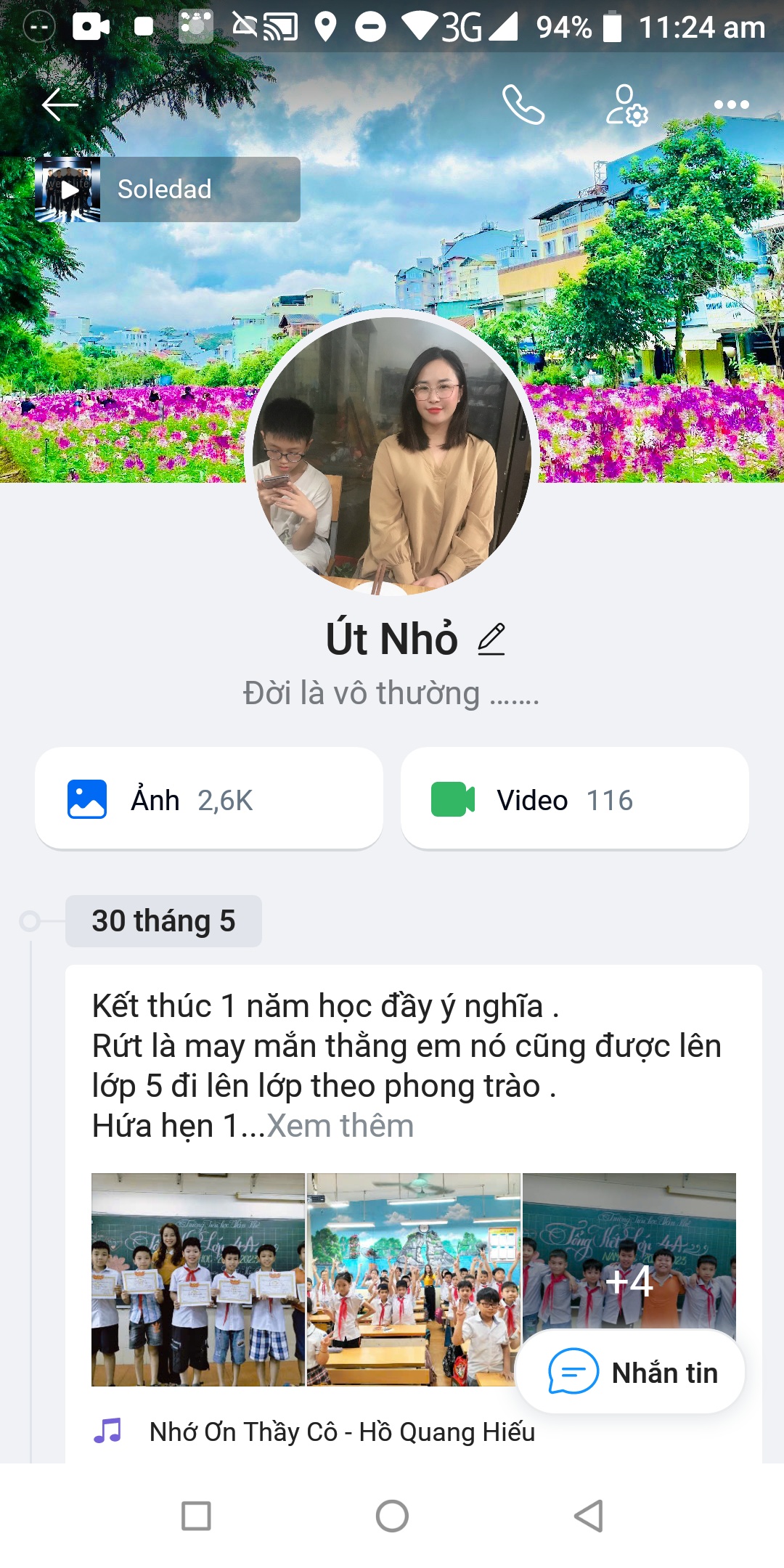Screen dimensions: 784x1568
Task: Edit the alias name Út Nhỏ
Action: [x=491, y=640]
